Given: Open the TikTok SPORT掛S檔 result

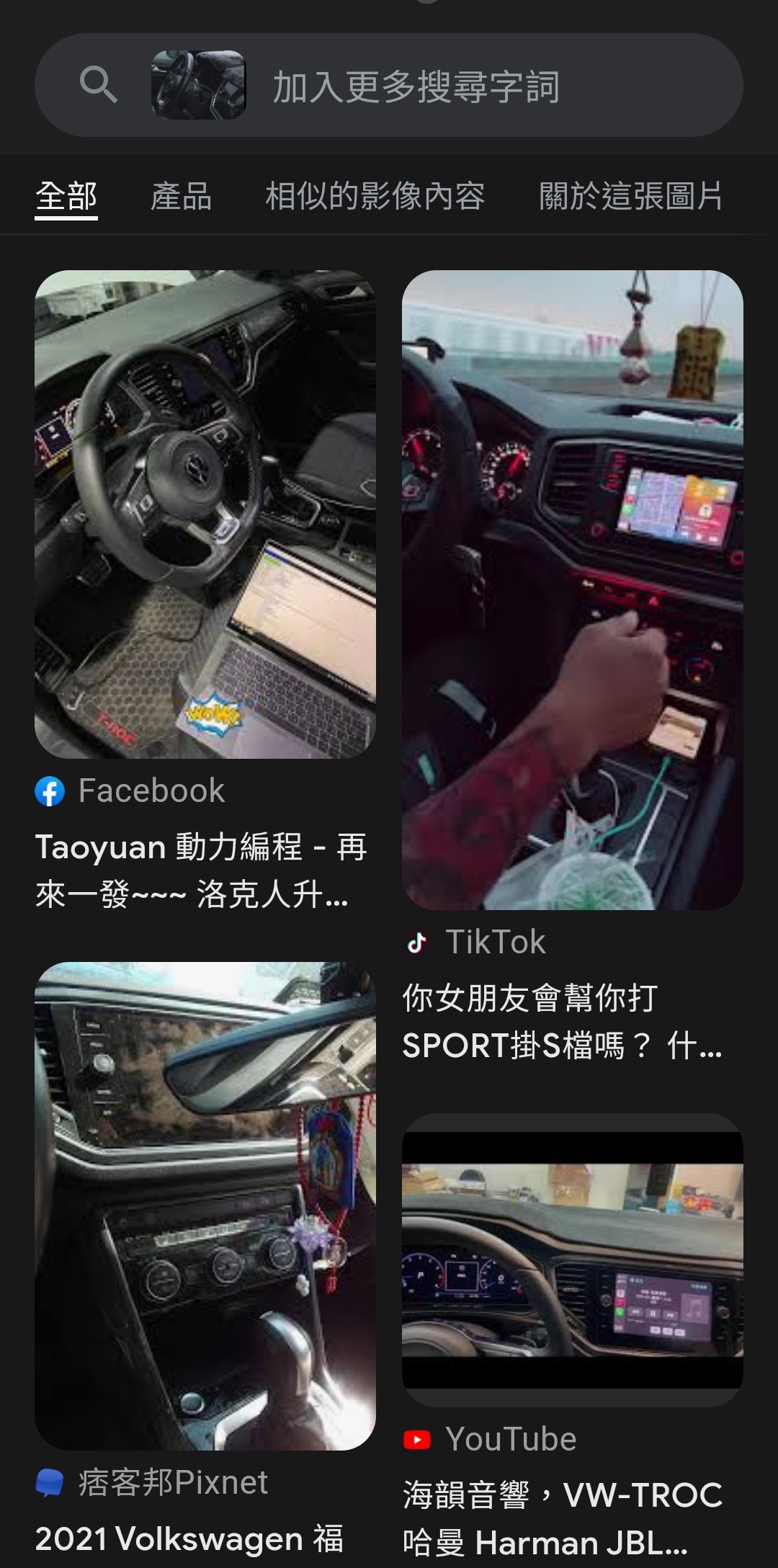Looking at the screenshot, I should [x=572, y=589].
